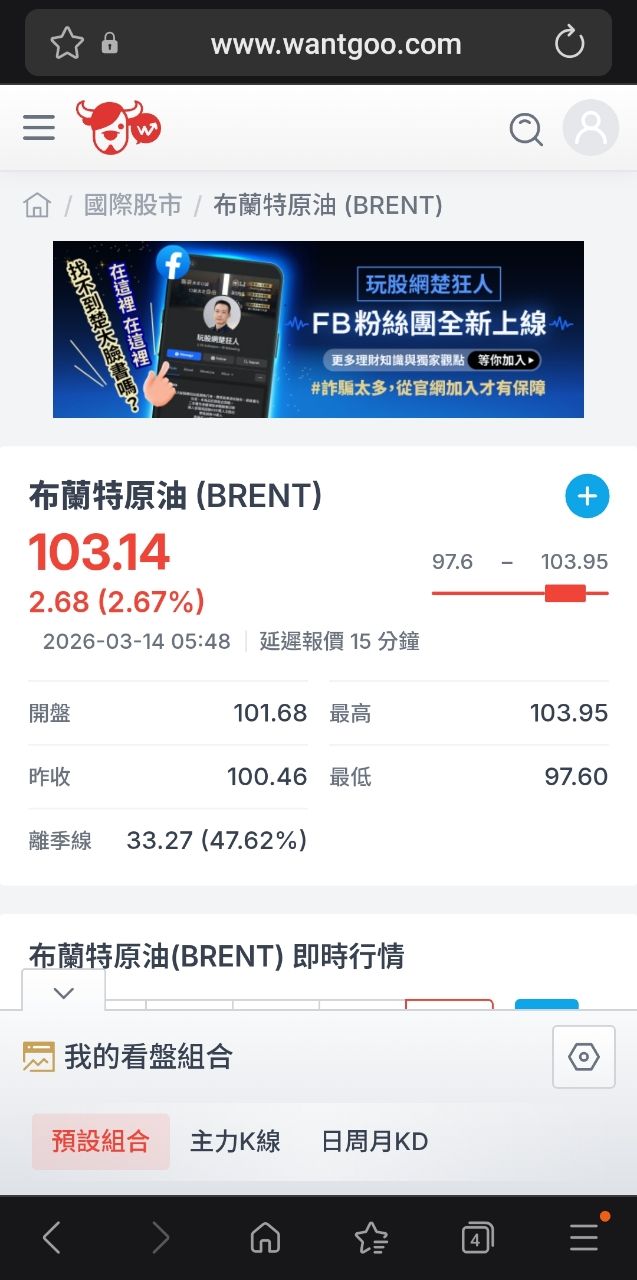Reload the page
The width and height of the screenshot is (637, 1280).
[x=569, y=43]
